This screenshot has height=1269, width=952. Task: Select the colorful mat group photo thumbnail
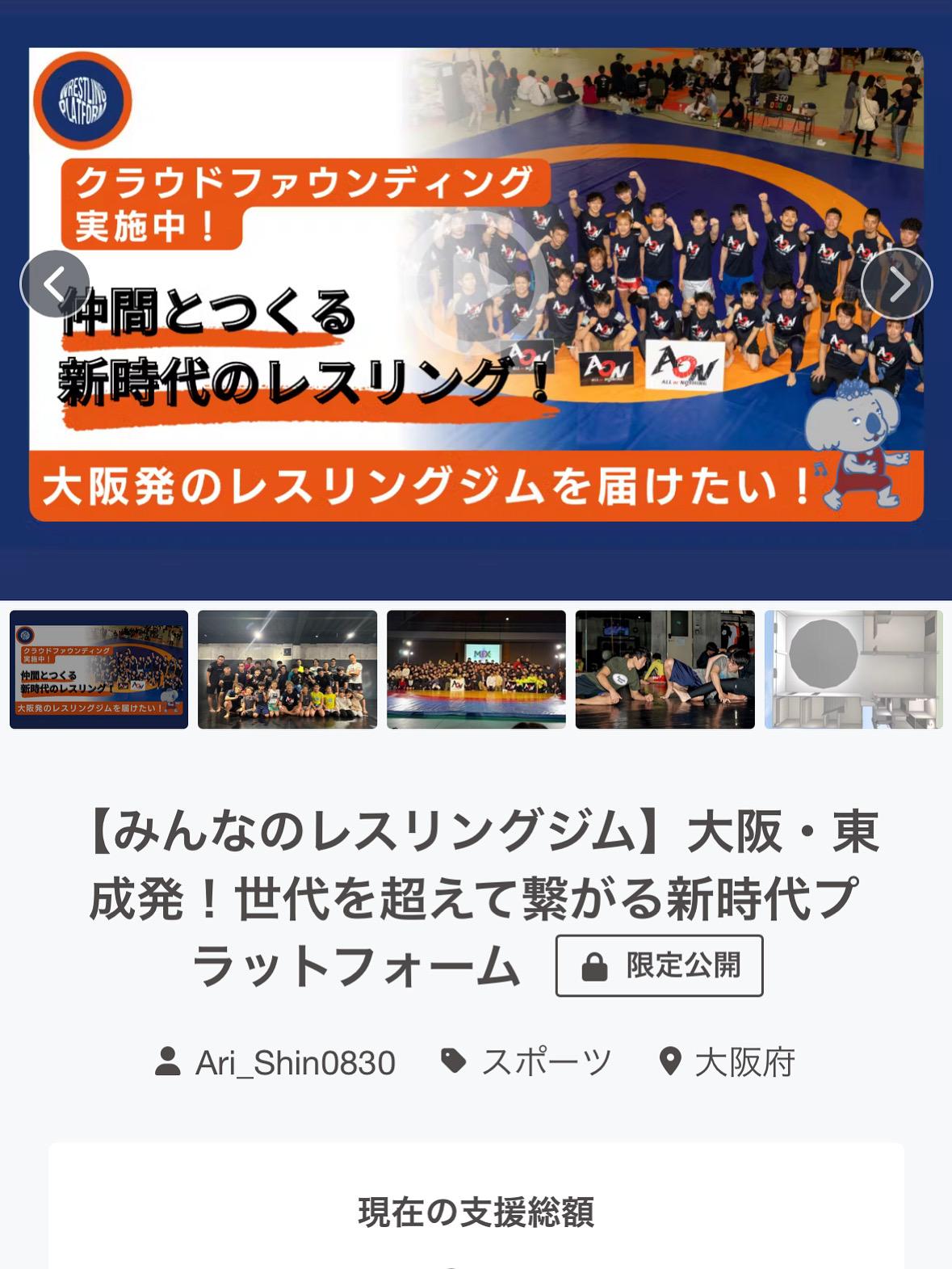click(x=476, y=670)
